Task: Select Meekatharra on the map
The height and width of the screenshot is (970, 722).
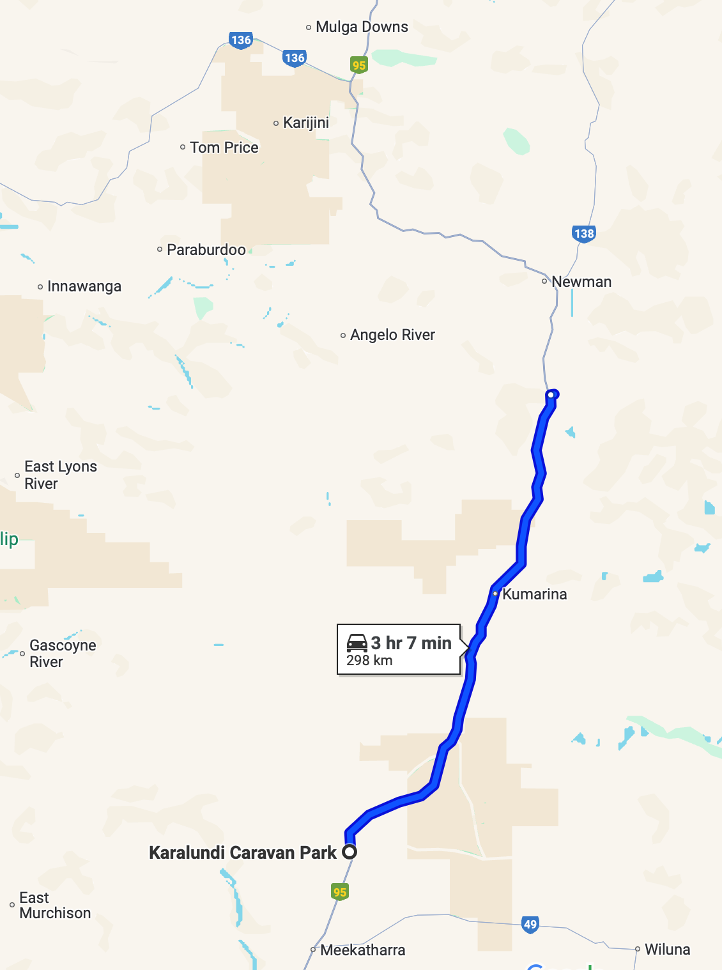Action: coord(362,950)
